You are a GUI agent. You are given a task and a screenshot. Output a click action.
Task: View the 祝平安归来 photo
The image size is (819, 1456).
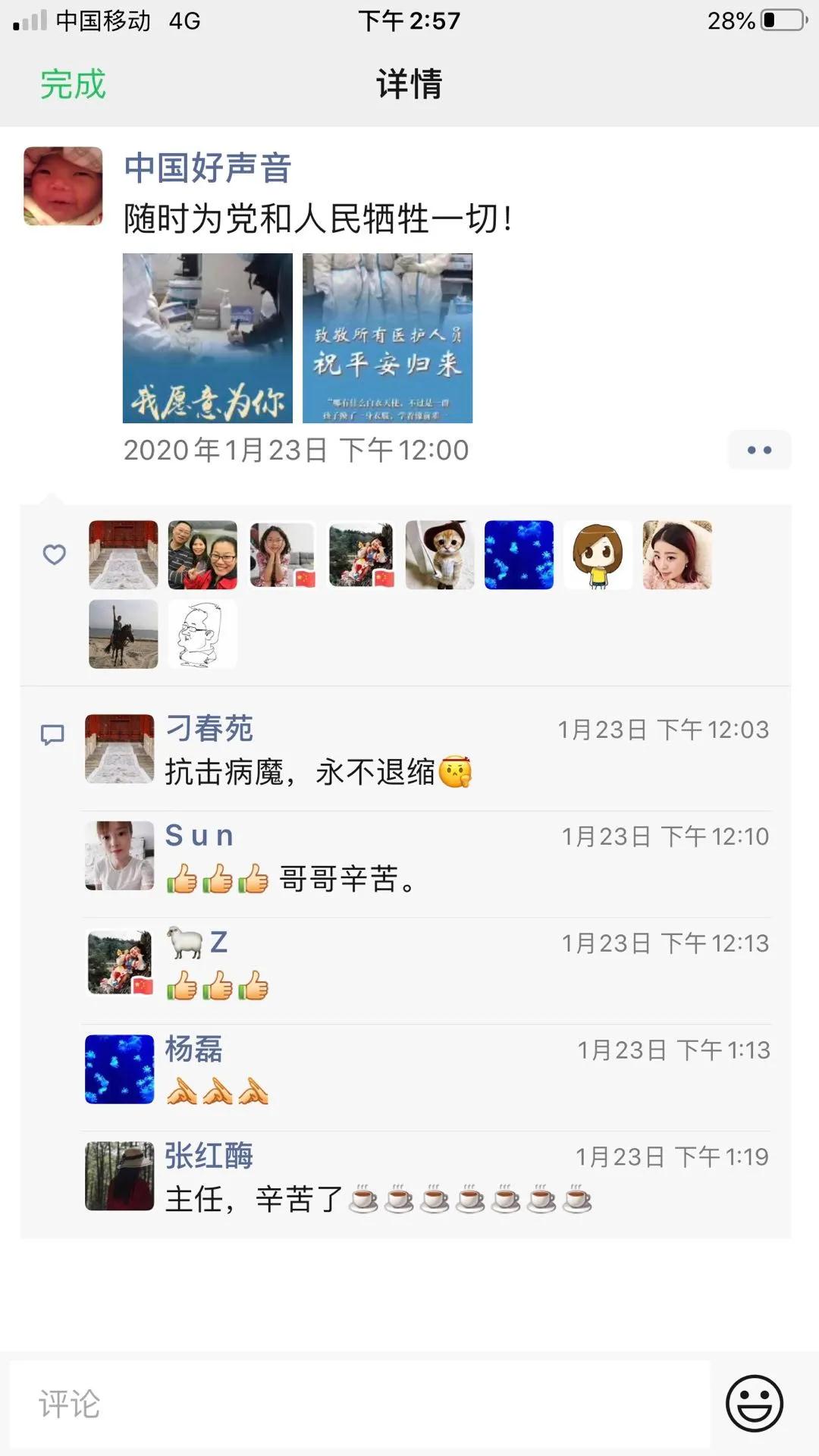coord(388,338)
